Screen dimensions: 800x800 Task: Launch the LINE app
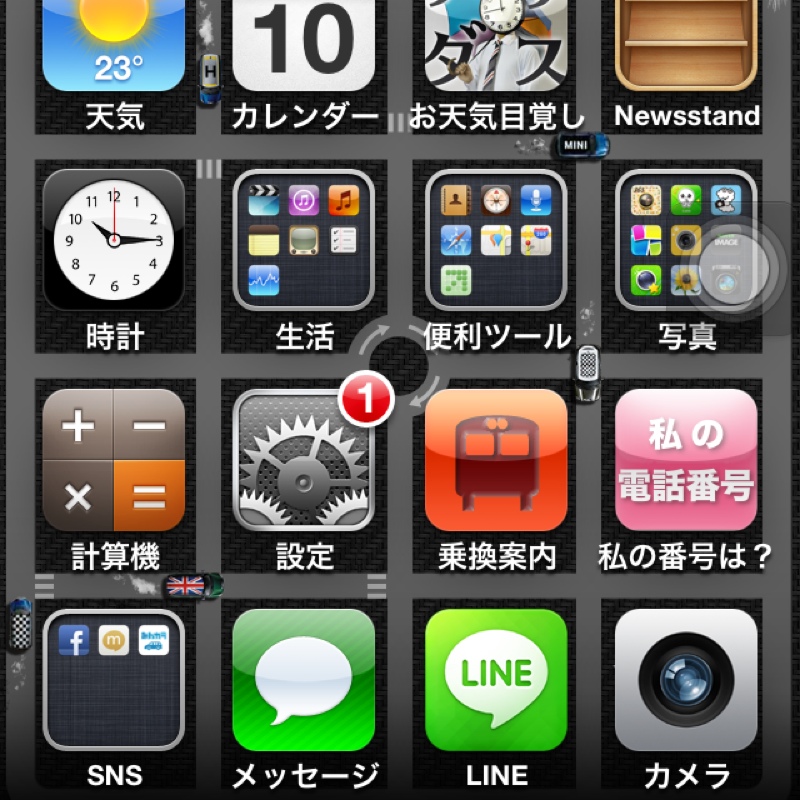point(496,680)
